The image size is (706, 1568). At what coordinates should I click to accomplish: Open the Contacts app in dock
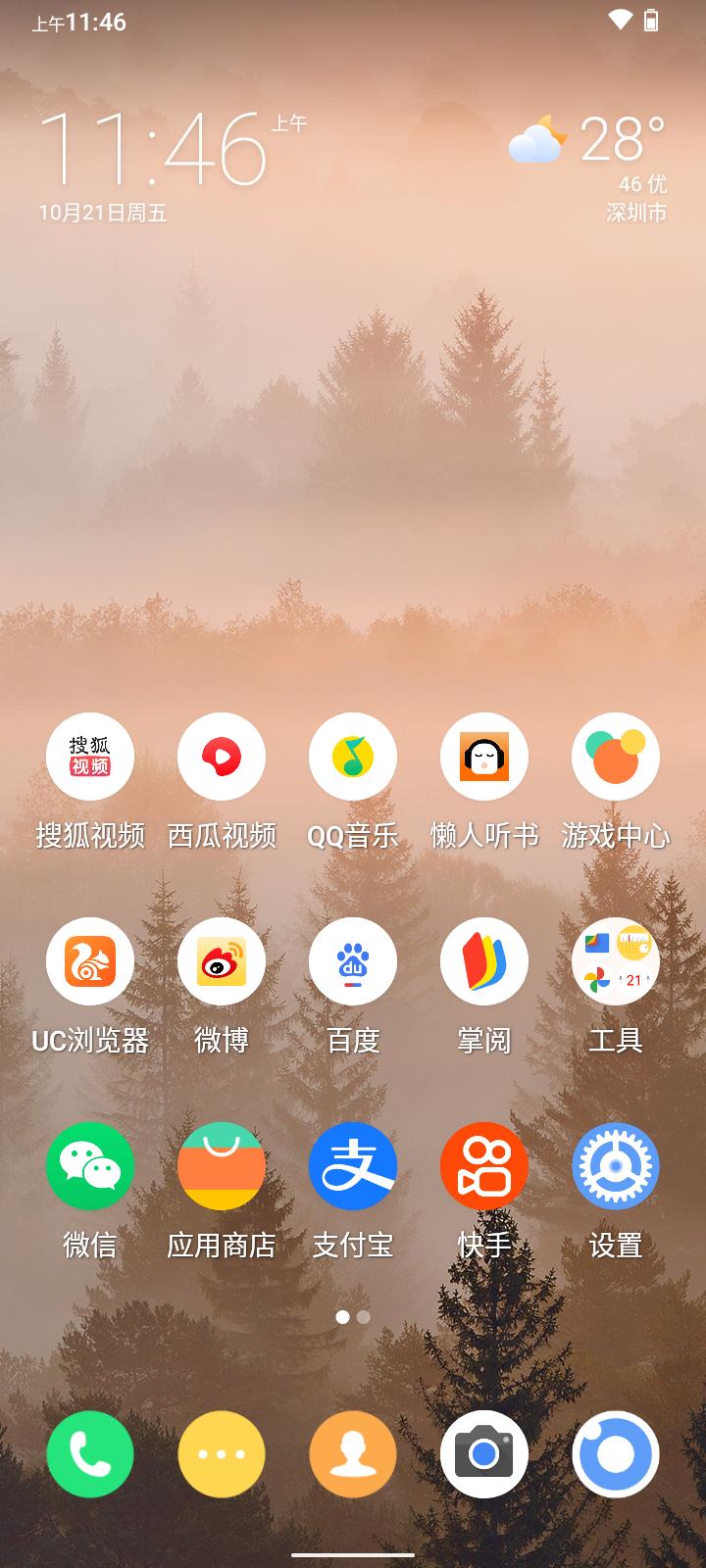[x=352, y=1453]
